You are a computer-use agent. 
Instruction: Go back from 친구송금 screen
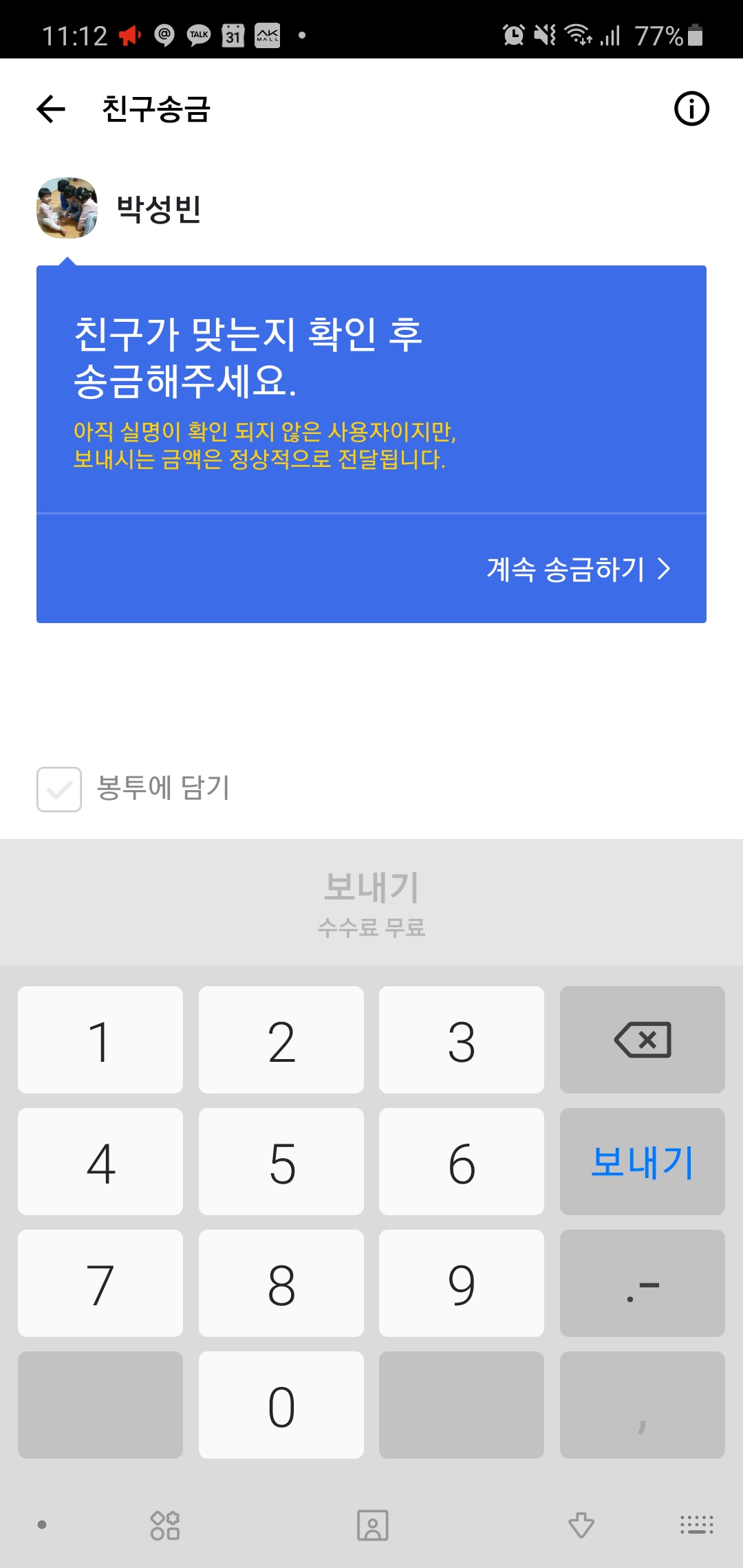pos(51,109)
